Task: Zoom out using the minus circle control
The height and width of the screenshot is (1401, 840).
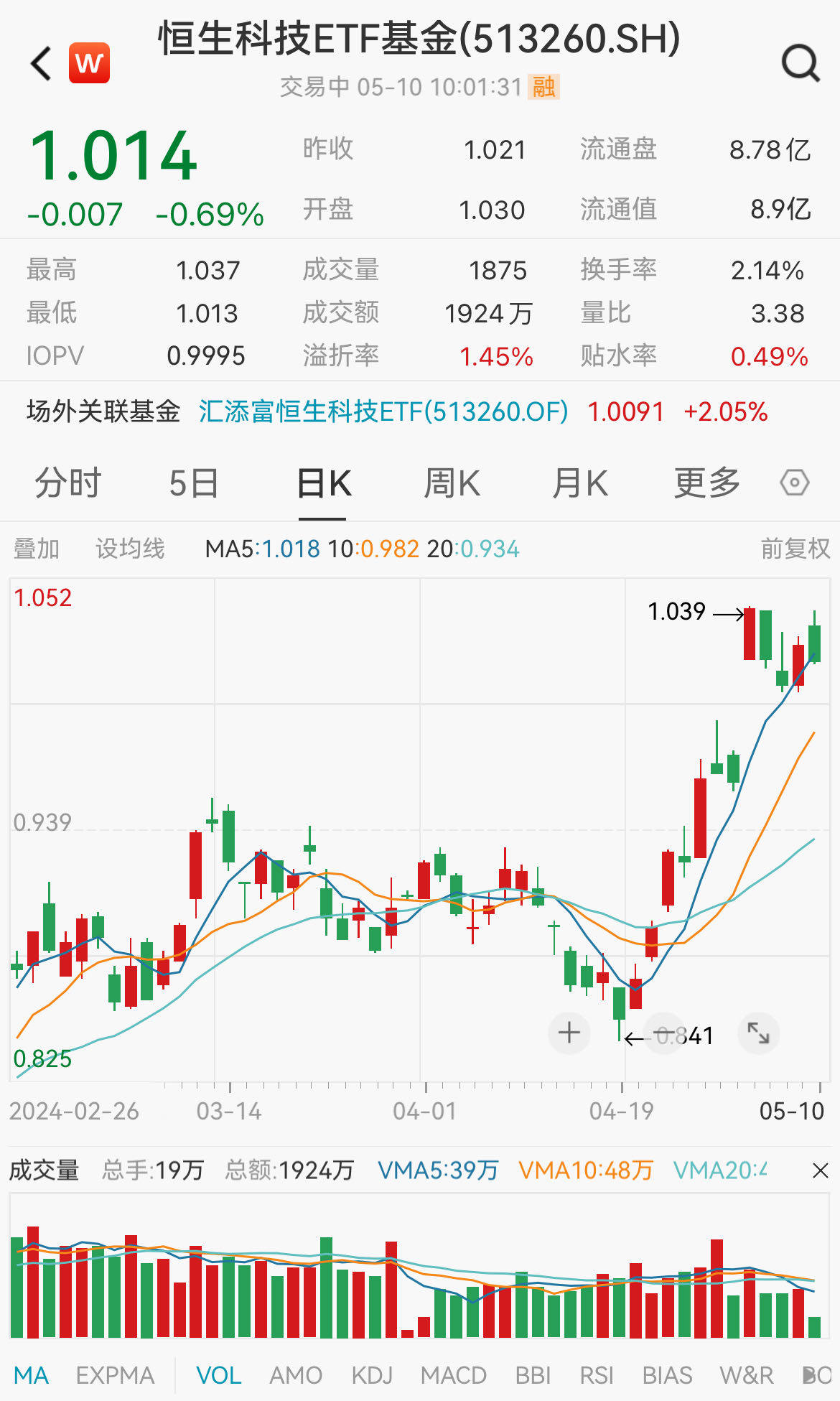Action: [x=663, y=1033]
